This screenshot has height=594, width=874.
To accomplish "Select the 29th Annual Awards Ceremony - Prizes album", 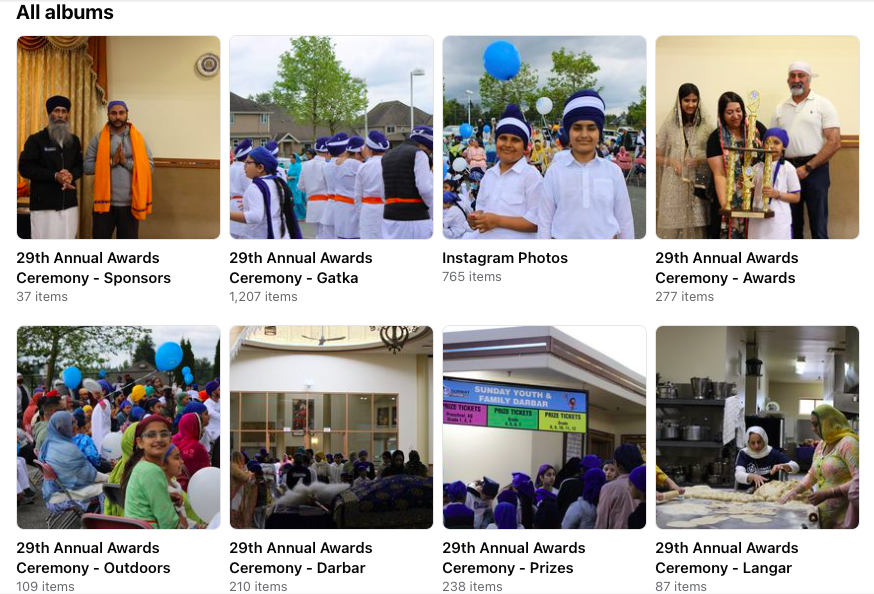I will tap(544, 427).
